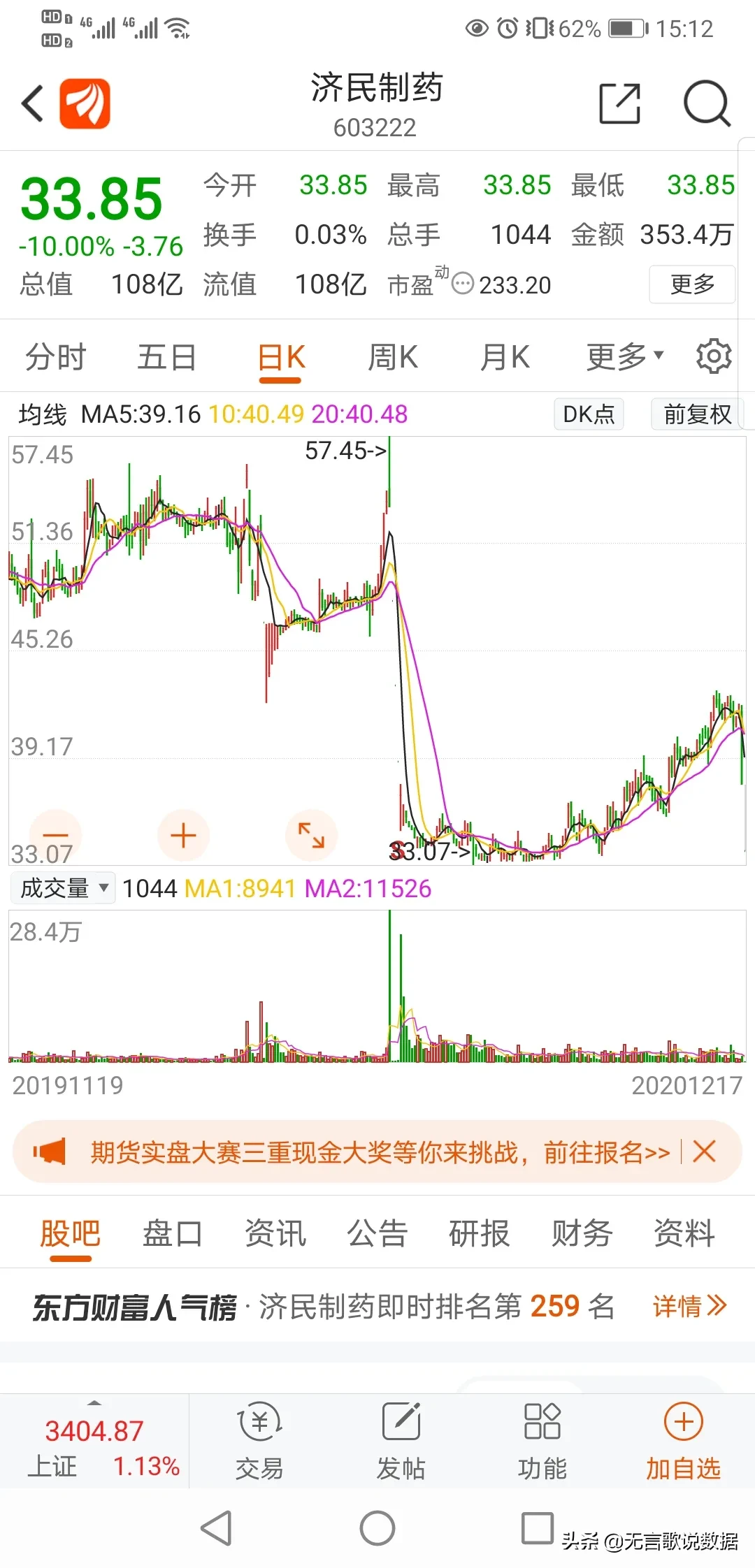The image size is (755, 1568).
Task: Expand the 更多 chart period dropdown
Action: click(x=624, y=358)
